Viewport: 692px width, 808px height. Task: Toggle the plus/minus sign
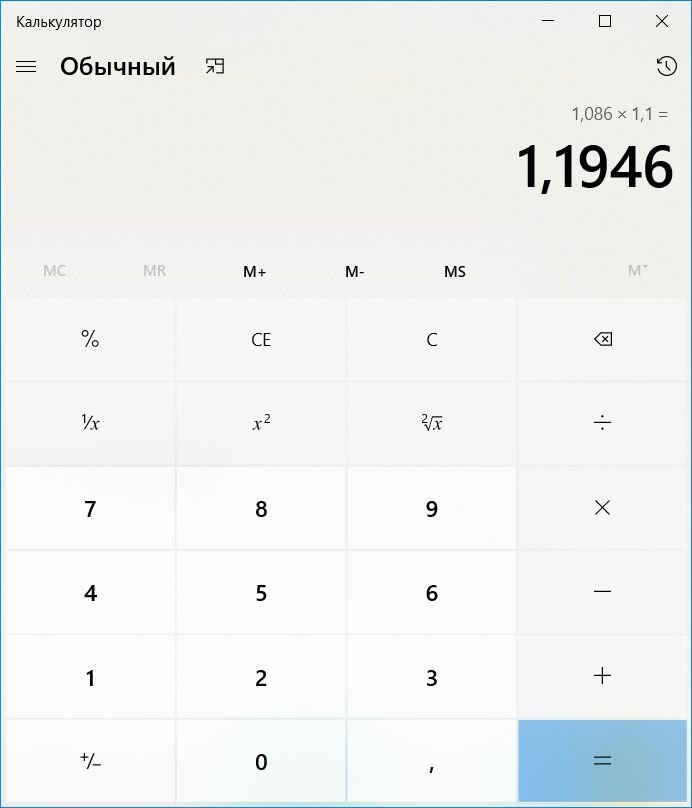click(90, 762)
